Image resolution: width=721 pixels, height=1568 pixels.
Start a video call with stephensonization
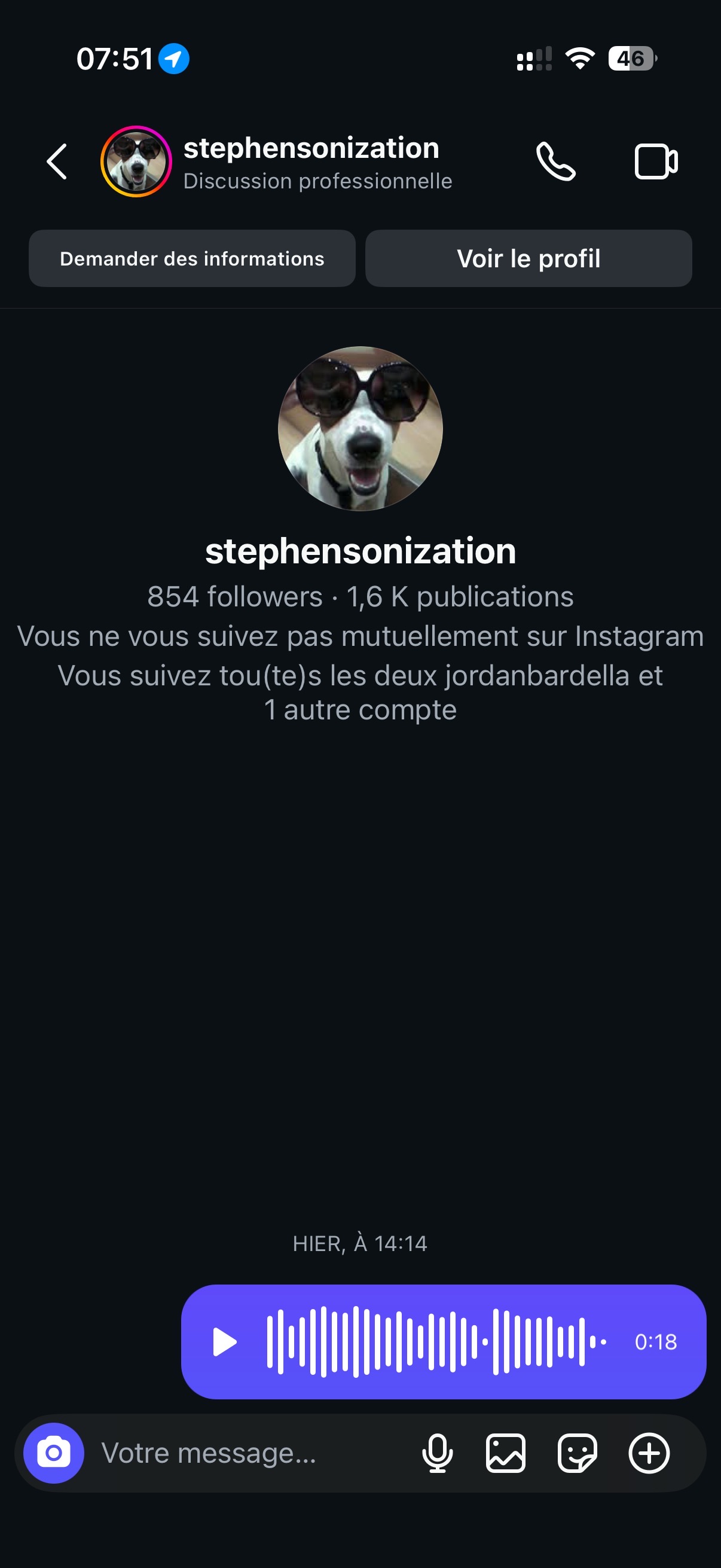[x=655, y=162]
